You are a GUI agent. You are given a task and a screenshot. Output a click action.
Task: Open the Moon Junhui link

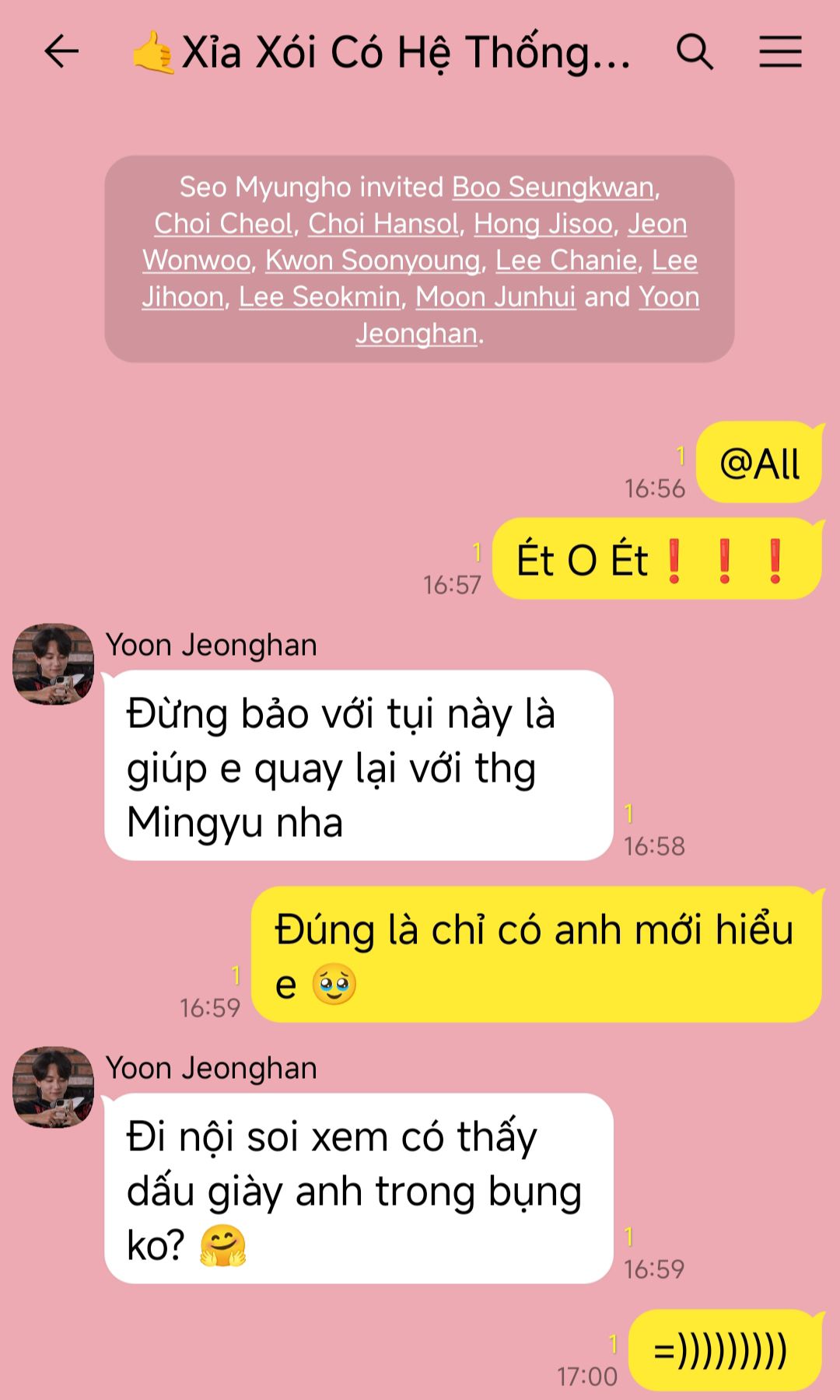pyautogui.click(x=495, y=297)
